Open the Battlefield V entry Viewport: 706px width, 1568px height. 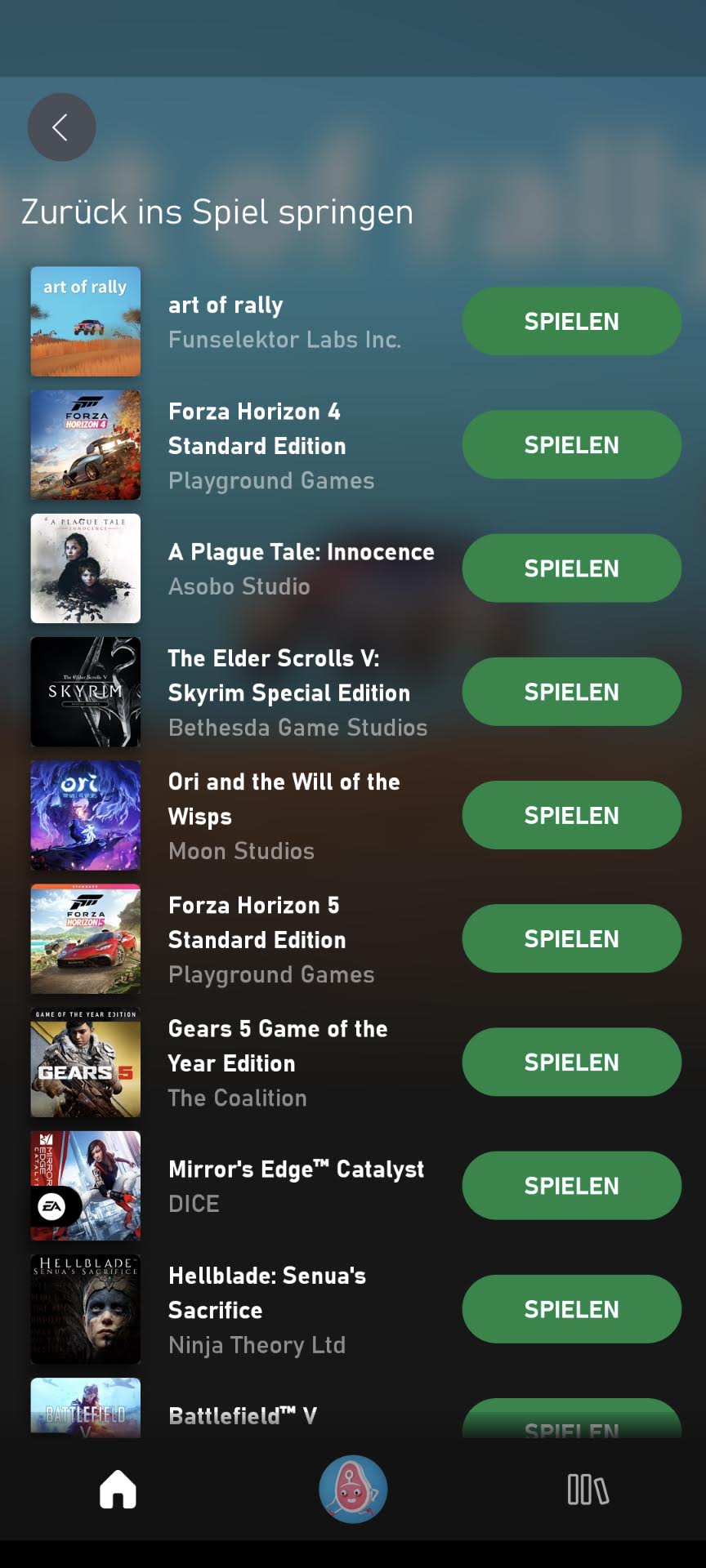coord(242,1416)
